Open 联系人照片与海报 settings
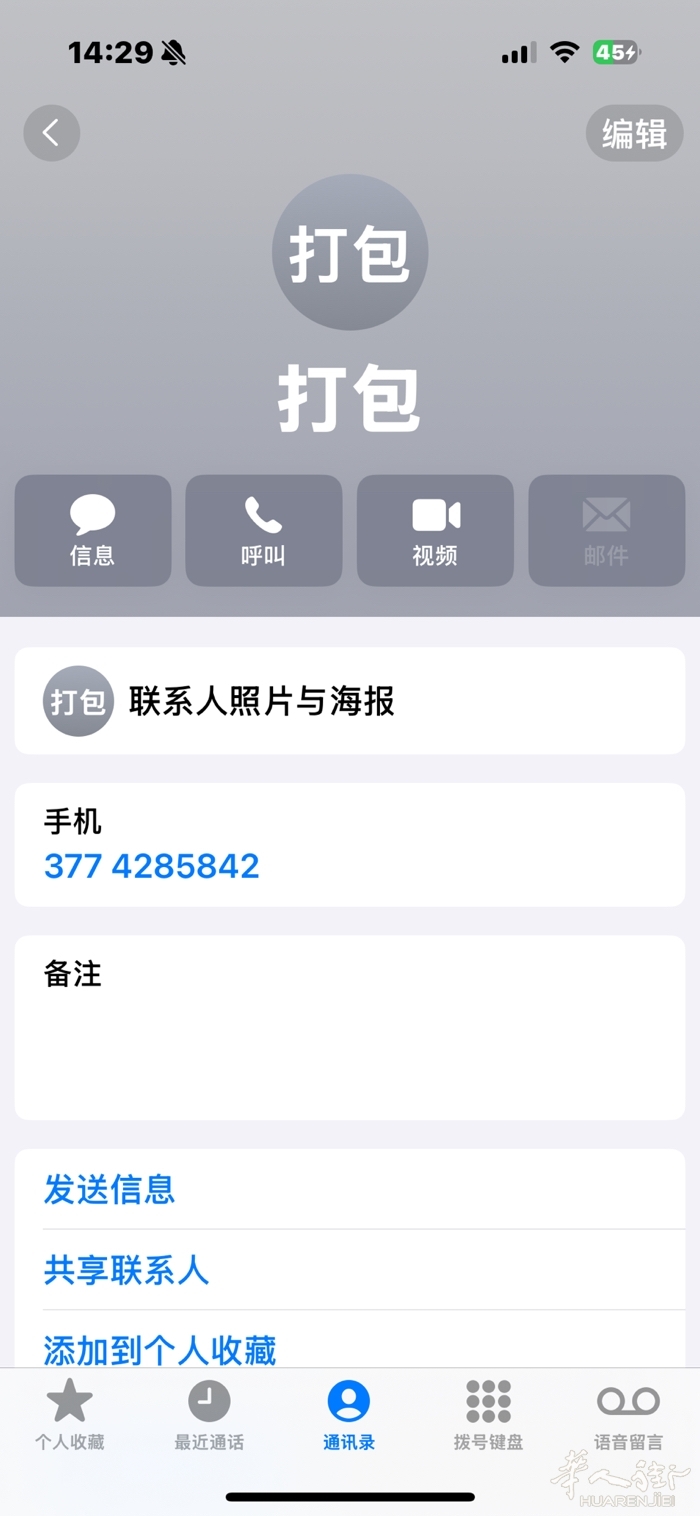The image size is (700, 1516). pyautogui.click(x=350, y=701)
